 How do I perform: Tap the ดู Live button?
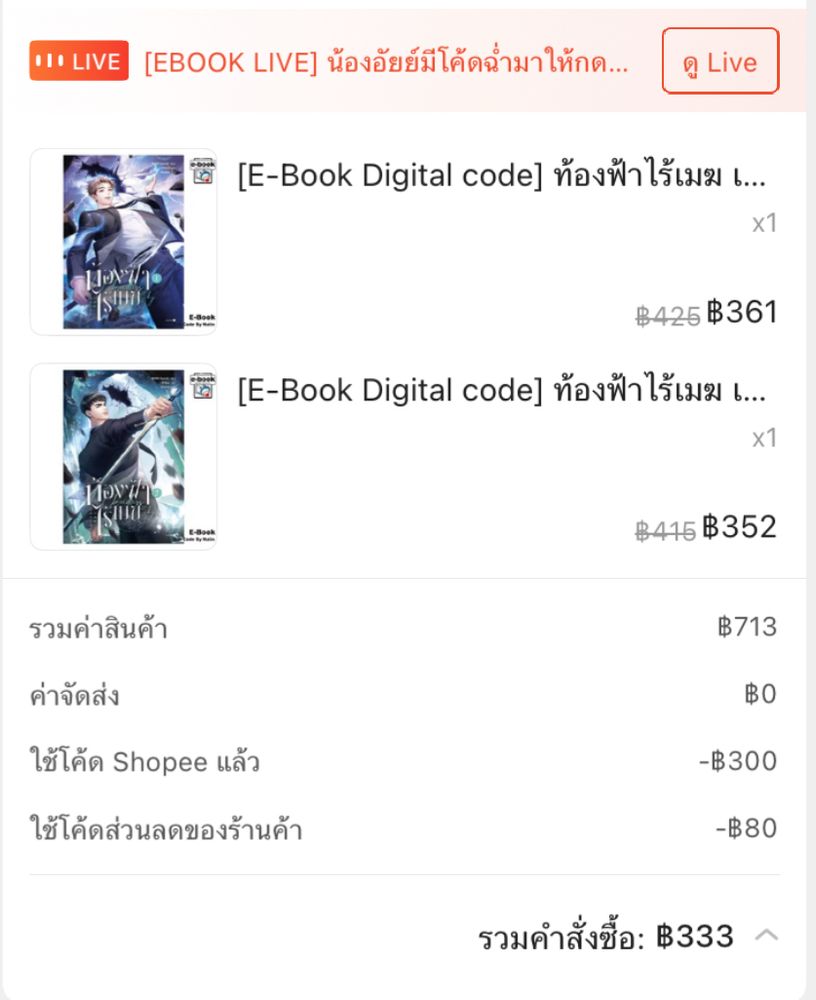click(x=719, y=62)
